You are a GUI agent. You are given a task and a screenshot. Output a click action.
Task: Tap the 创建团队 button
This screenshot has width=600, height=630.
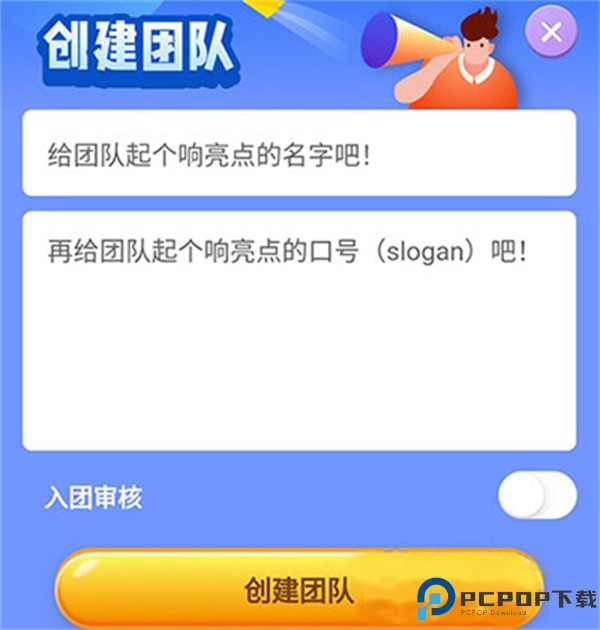point(299,590)
